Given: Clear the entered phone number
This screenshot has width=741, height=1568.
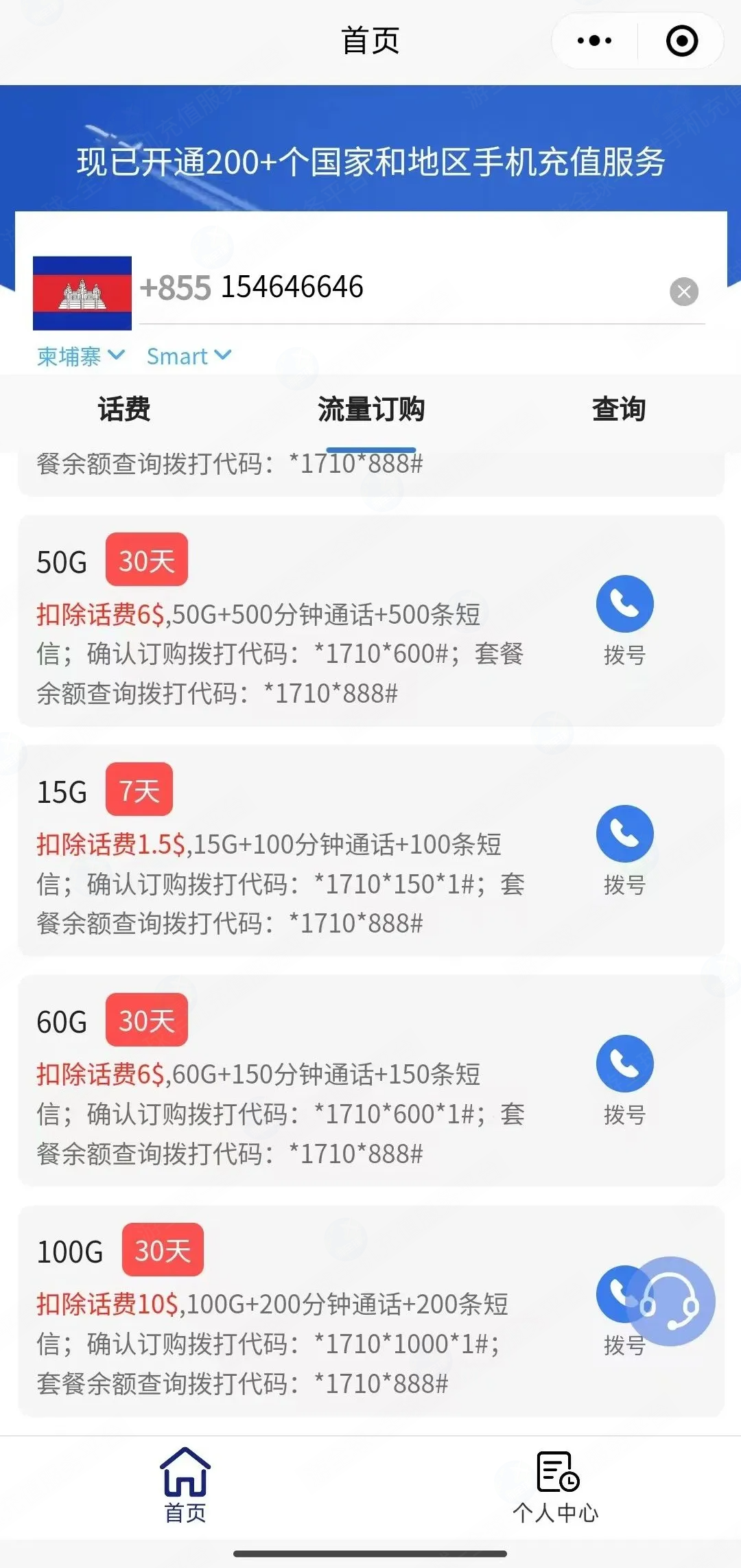Looking at the screenshot, I should pos(683,292).
